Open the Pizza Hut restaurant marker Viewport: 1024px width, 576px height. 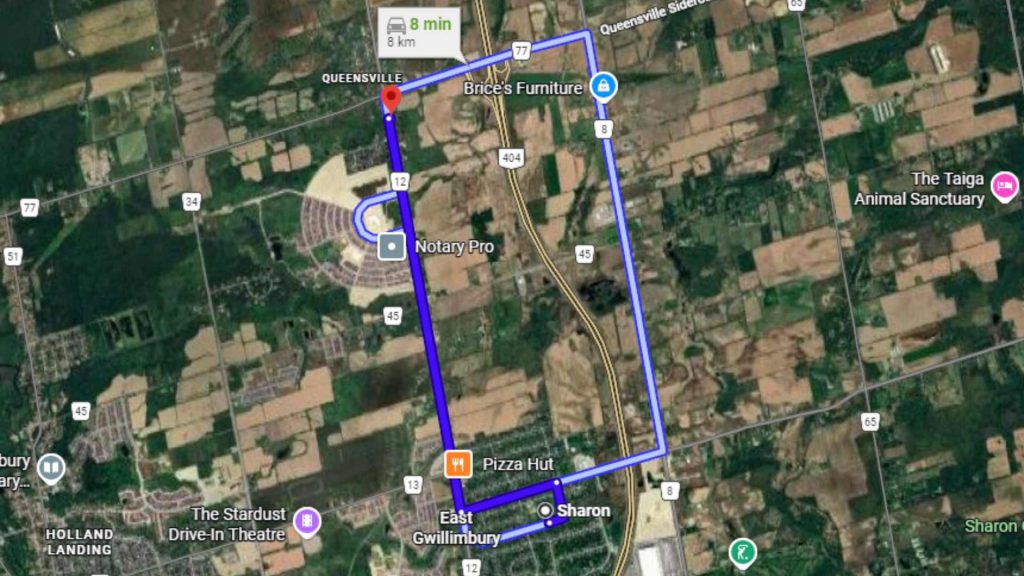point(456,464)
